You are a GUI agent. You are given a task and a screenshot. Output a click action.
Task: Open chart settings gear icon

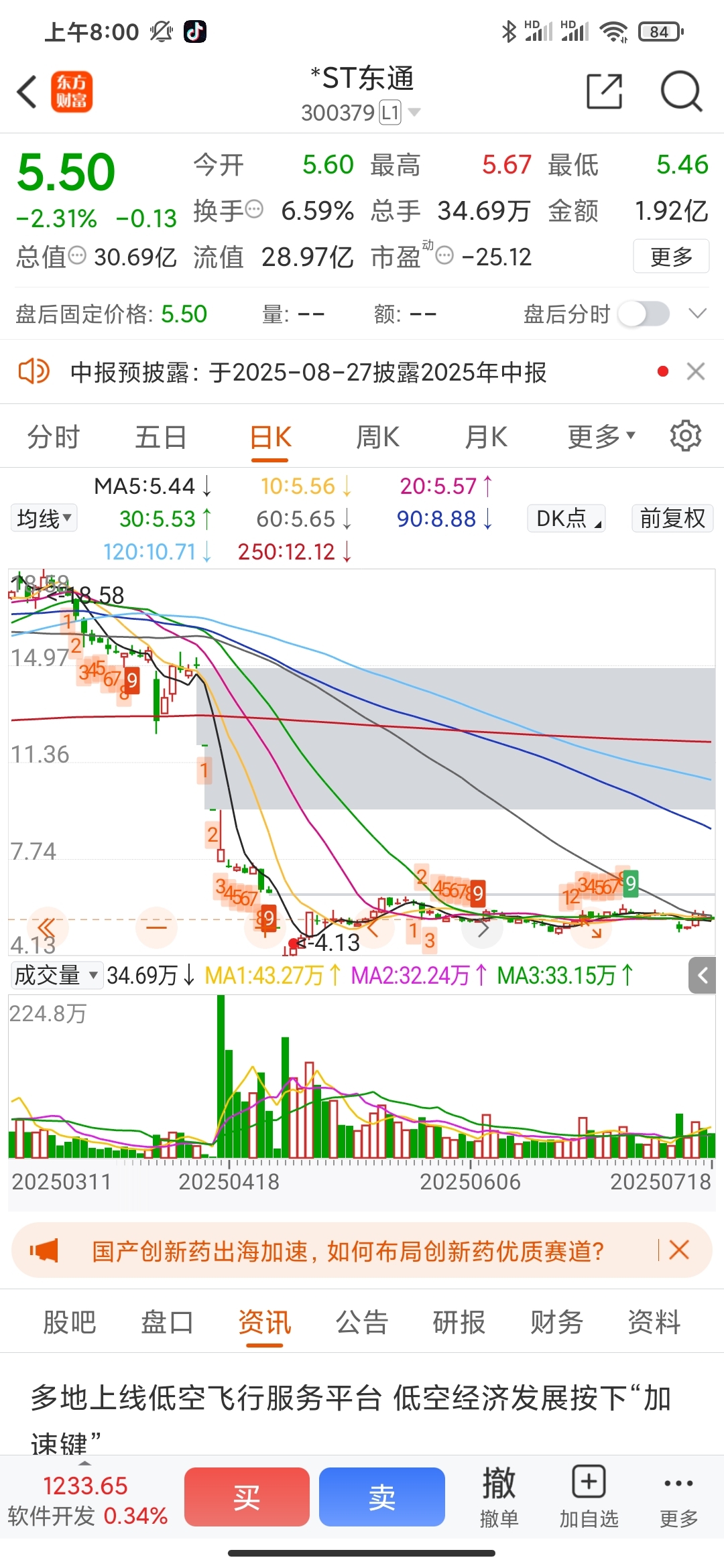click(x=685, y=436)
